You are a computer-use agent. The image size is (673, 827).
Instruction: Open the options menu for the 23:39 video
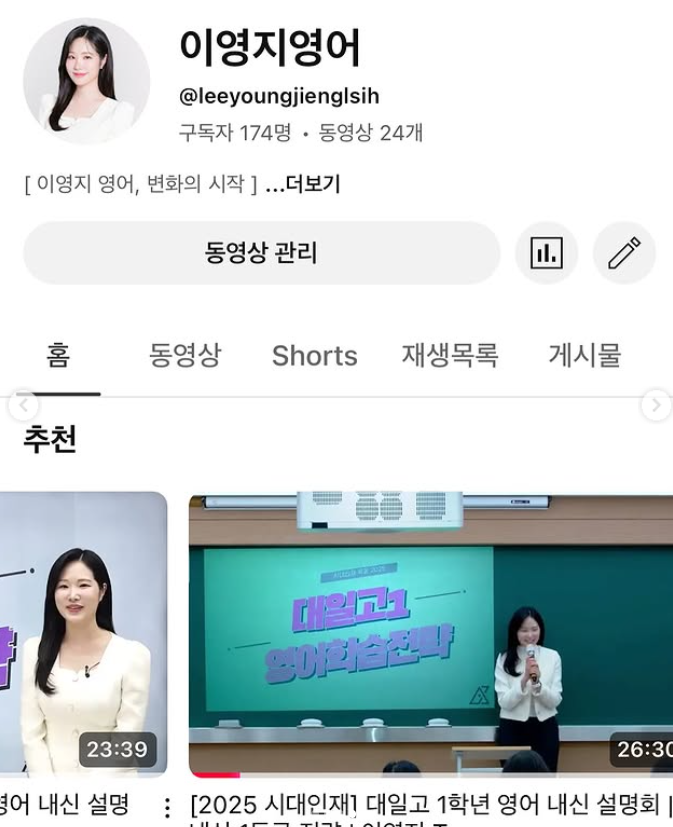tap(167, 806)
